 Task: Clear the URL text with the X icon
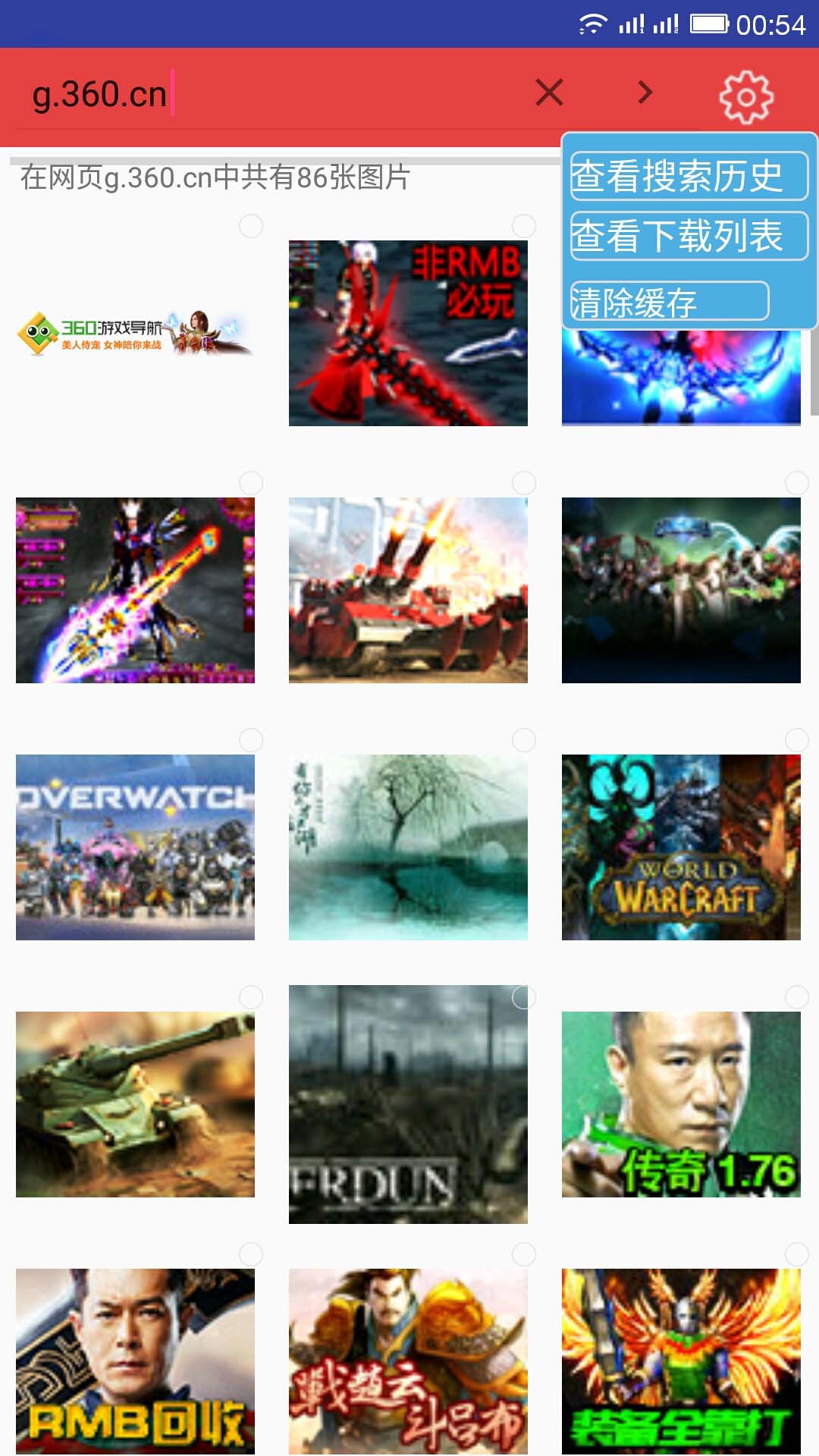click(x=549, y=93)
